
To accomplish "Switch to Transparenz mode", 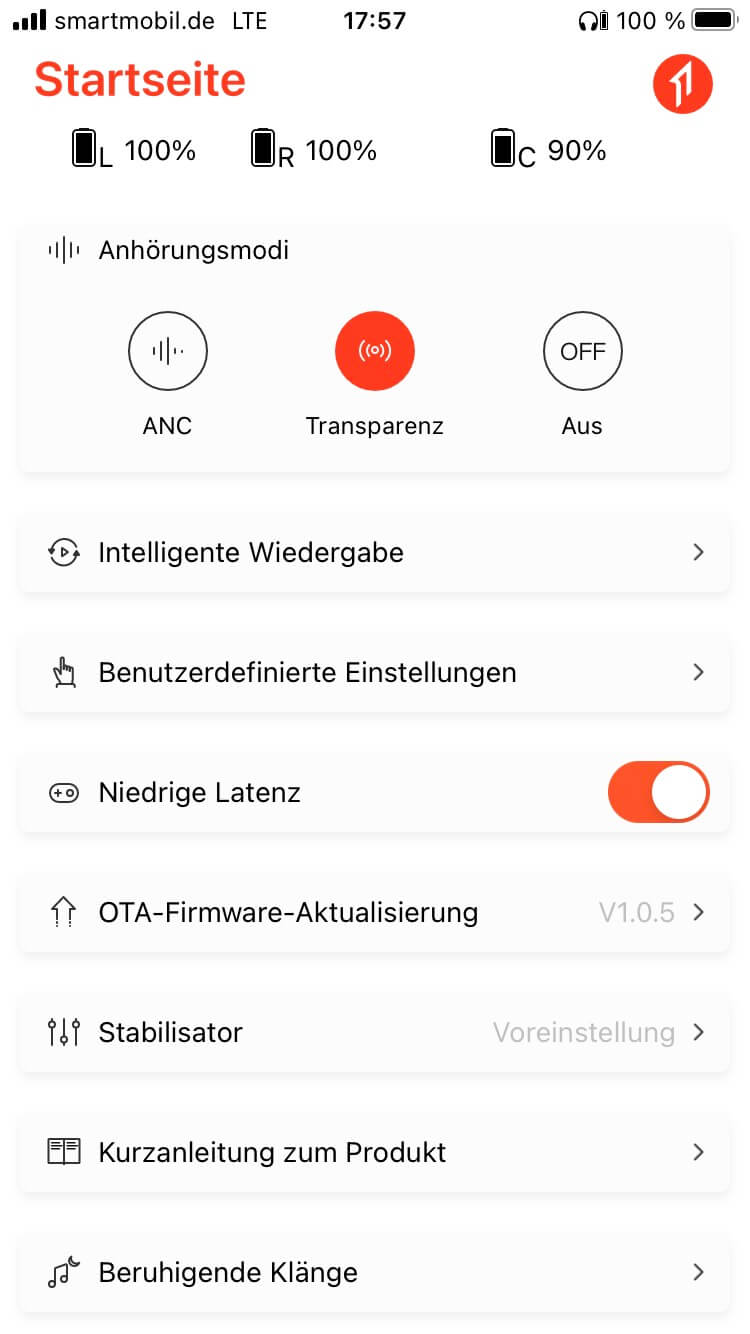I will 374,351.
